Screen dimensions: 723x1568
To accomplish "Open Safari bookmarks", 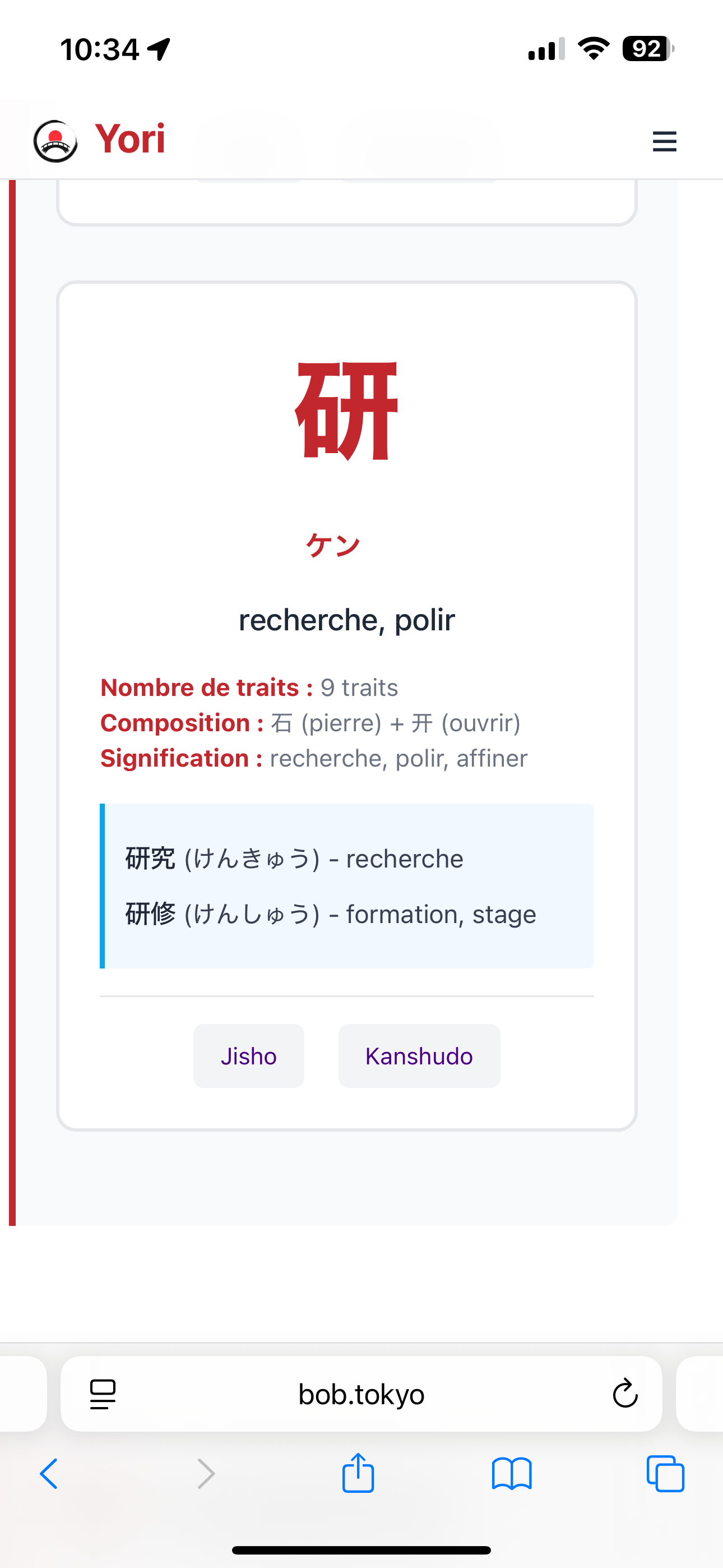I will coord(511,1474).
